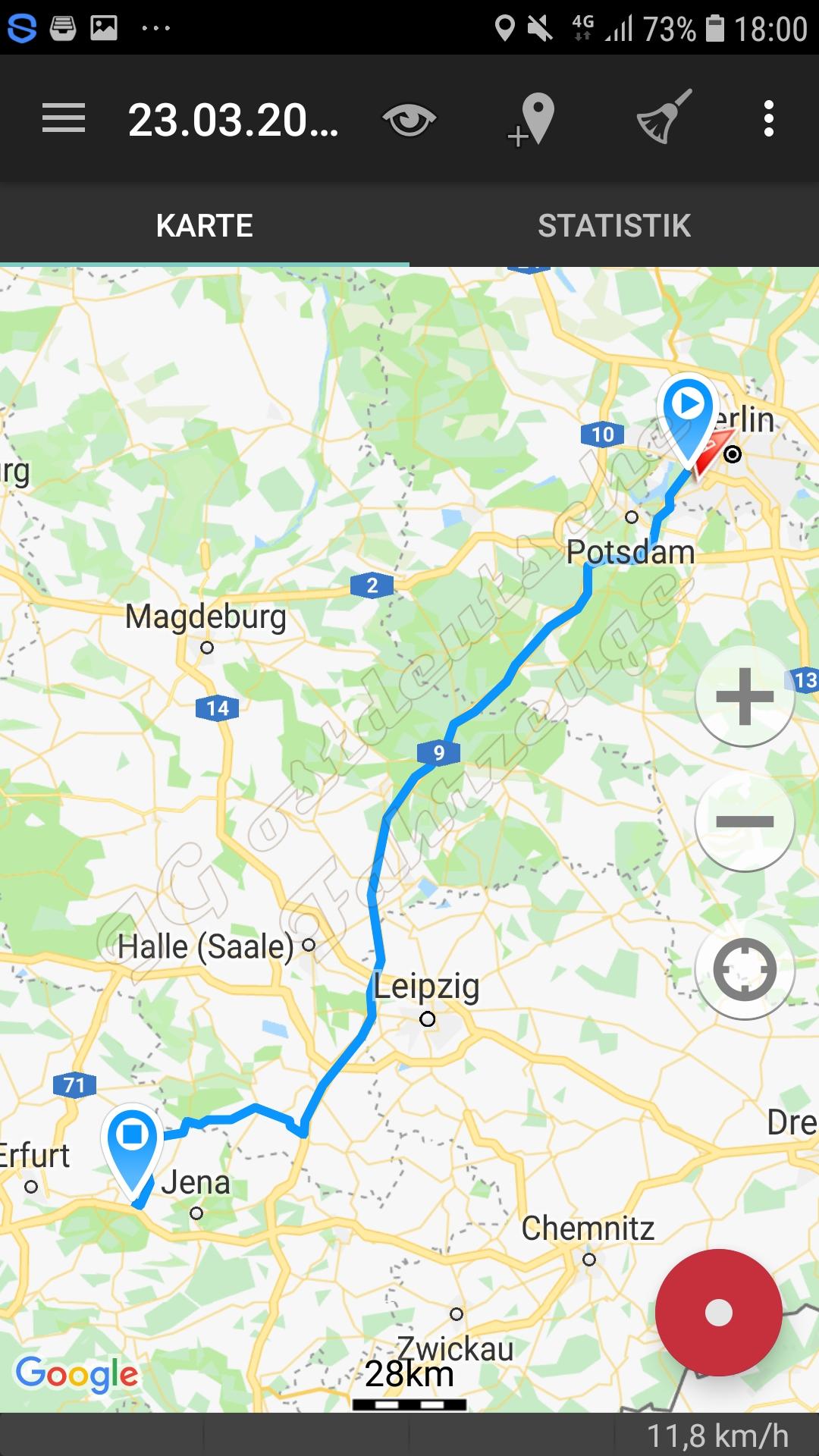This screenshot has width=819, height=1456.
Task: Center map on current location
Action: tap(745, 969)
